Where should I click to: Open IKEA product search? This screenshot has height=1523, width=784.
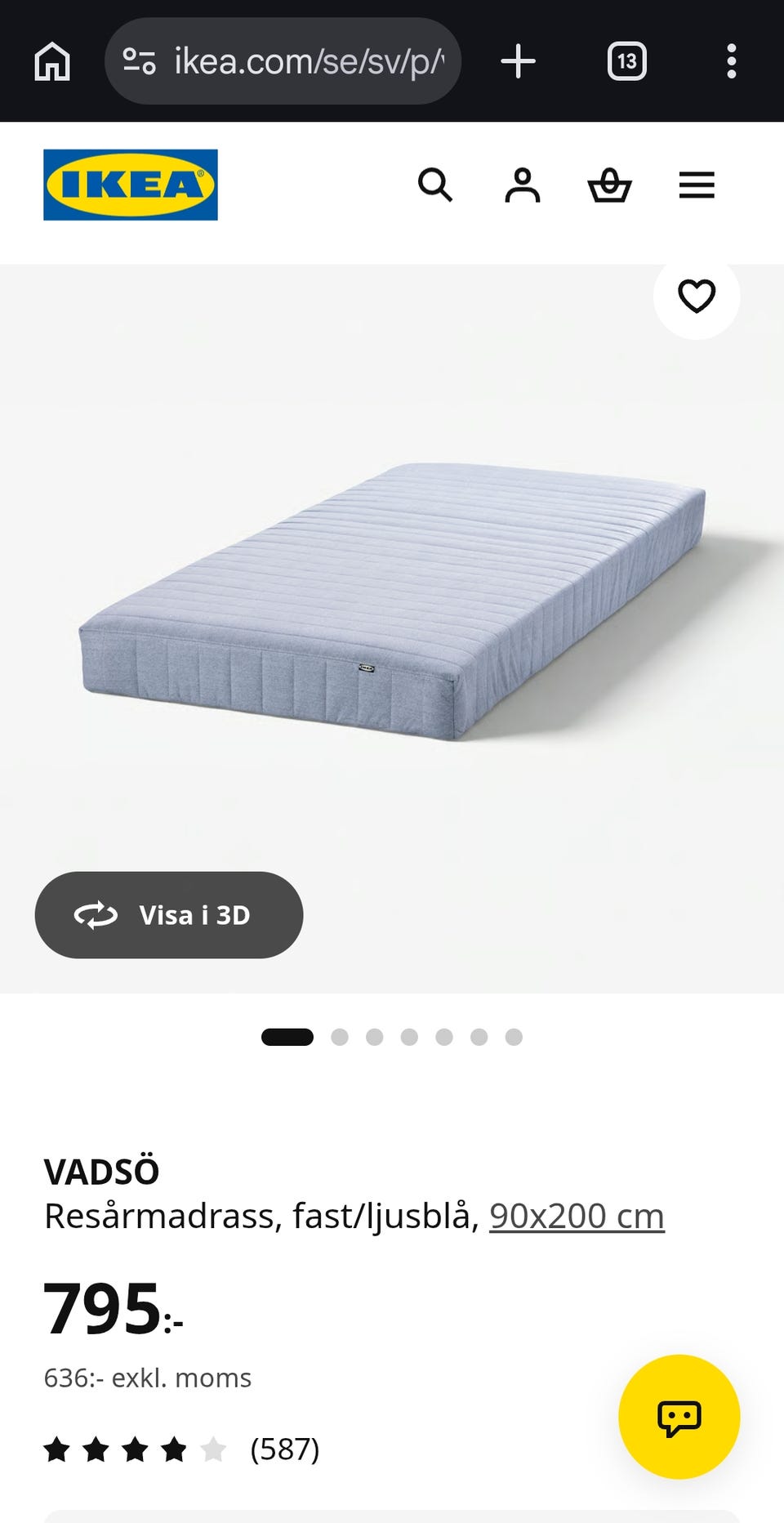tap(435, 185)
